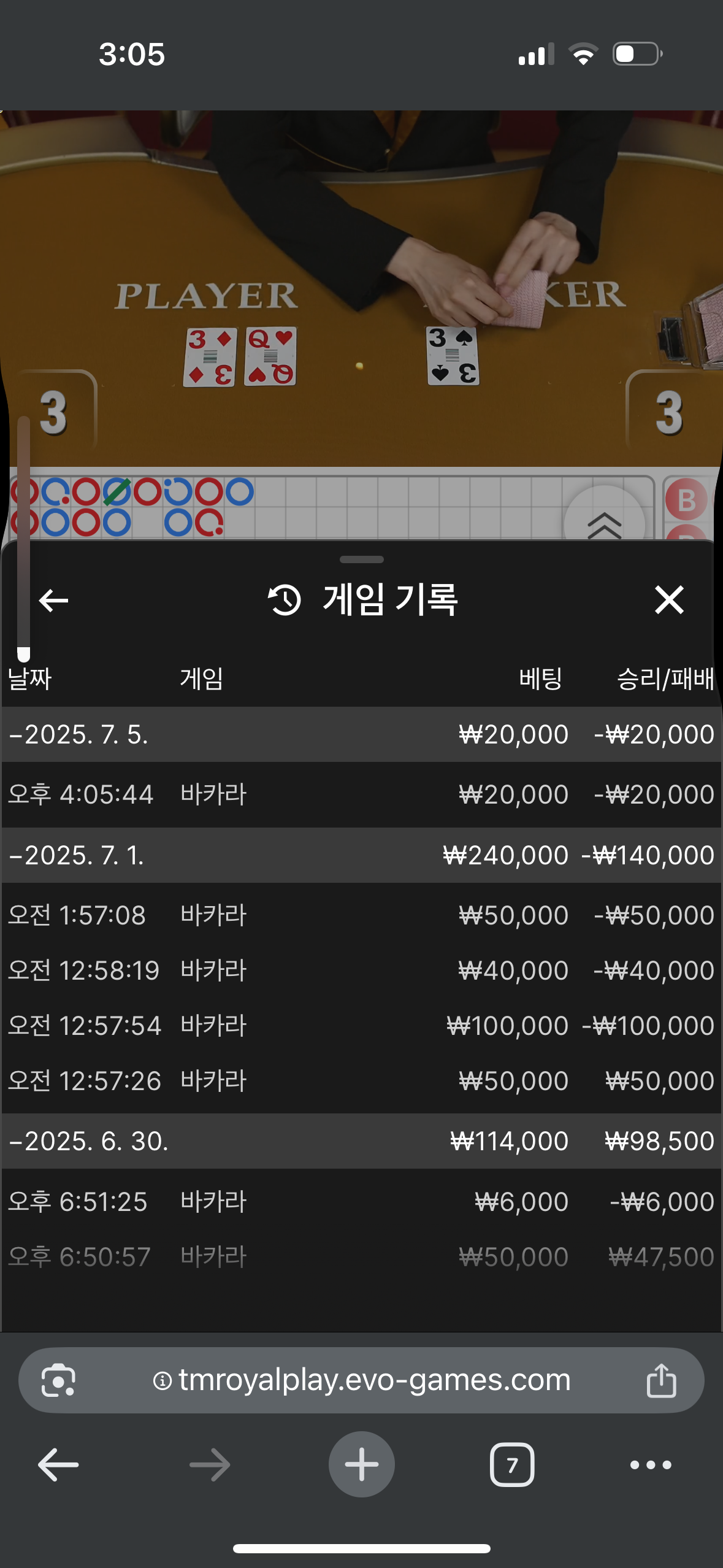Collapse the 2025. 7. 5. date group
The width and height of the screenshot is (723, 1568).
(x=78, y=734)
